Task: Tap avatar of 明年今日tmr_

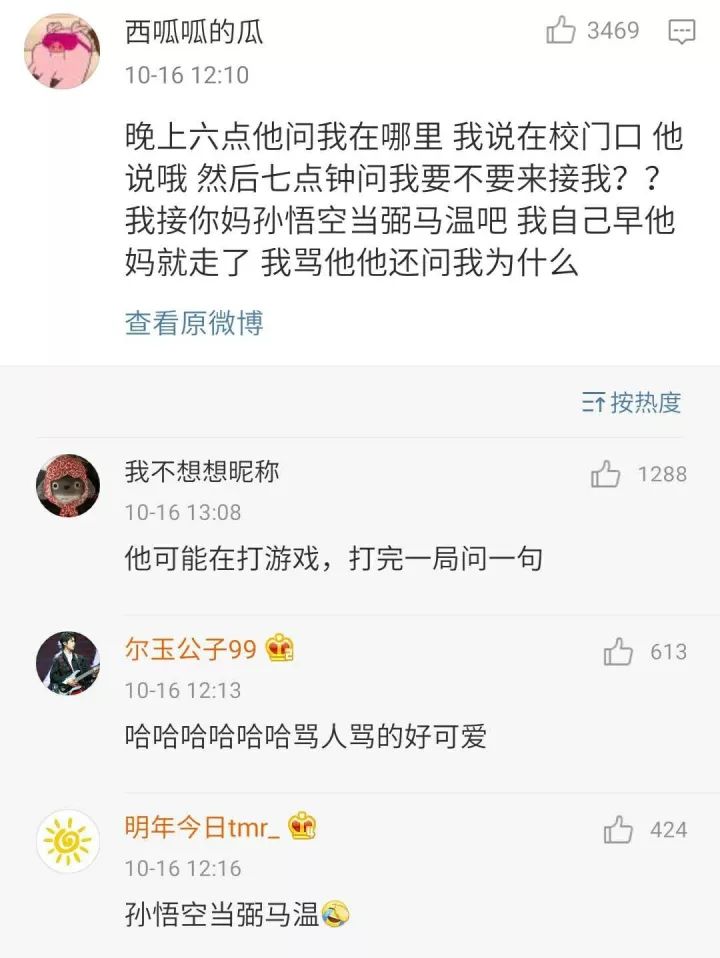Action: pos(68,840)
